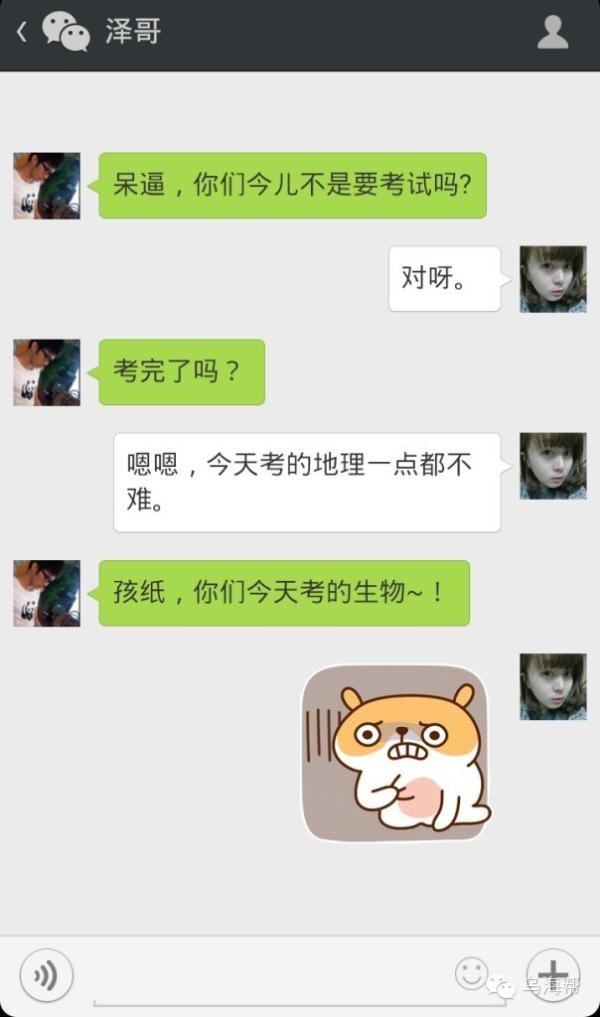The height and width of the screenshot is (1017, 600).
Task: Open the chat info profile icon
Action: (552, 32)
